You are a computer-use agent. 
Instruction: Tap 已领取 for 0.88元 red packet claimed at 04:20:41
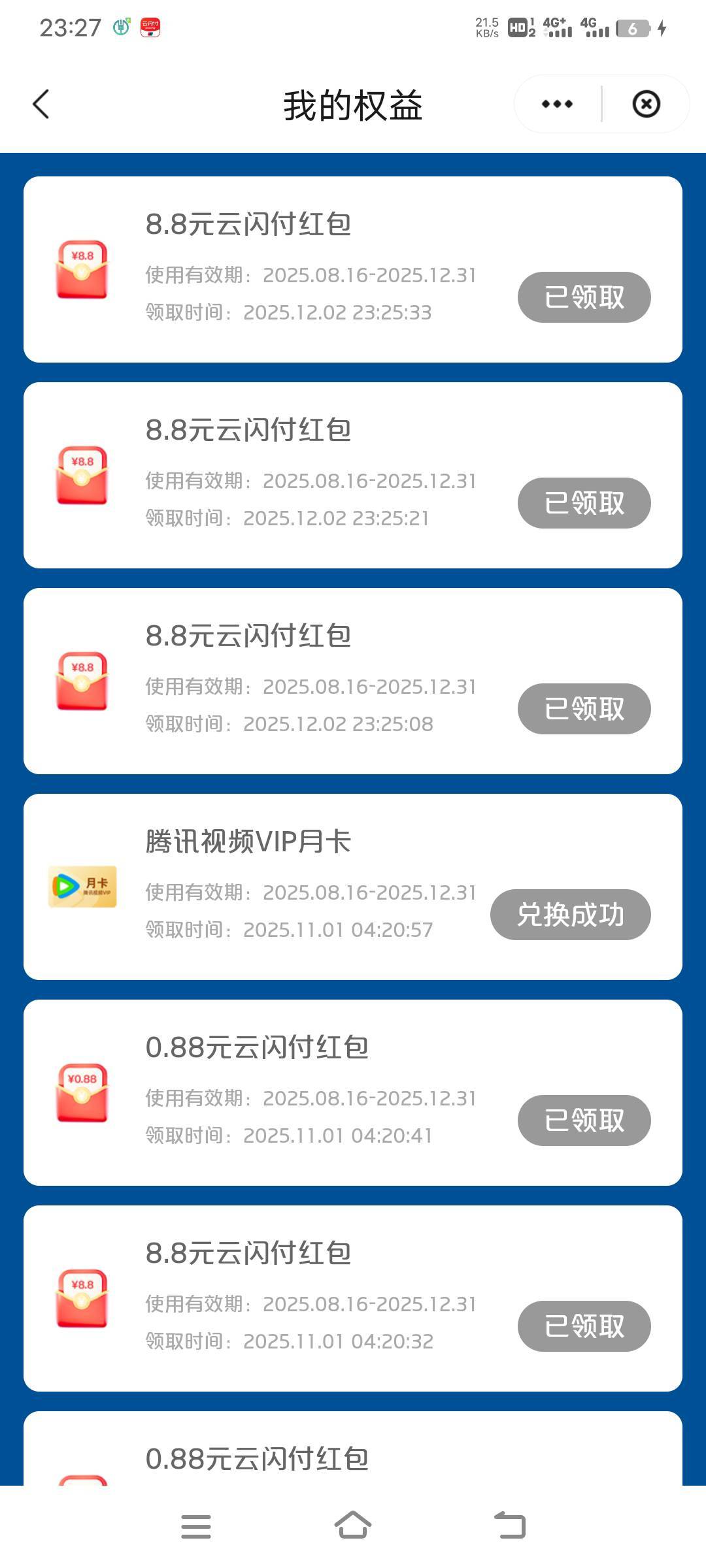tap(584, 1120)
